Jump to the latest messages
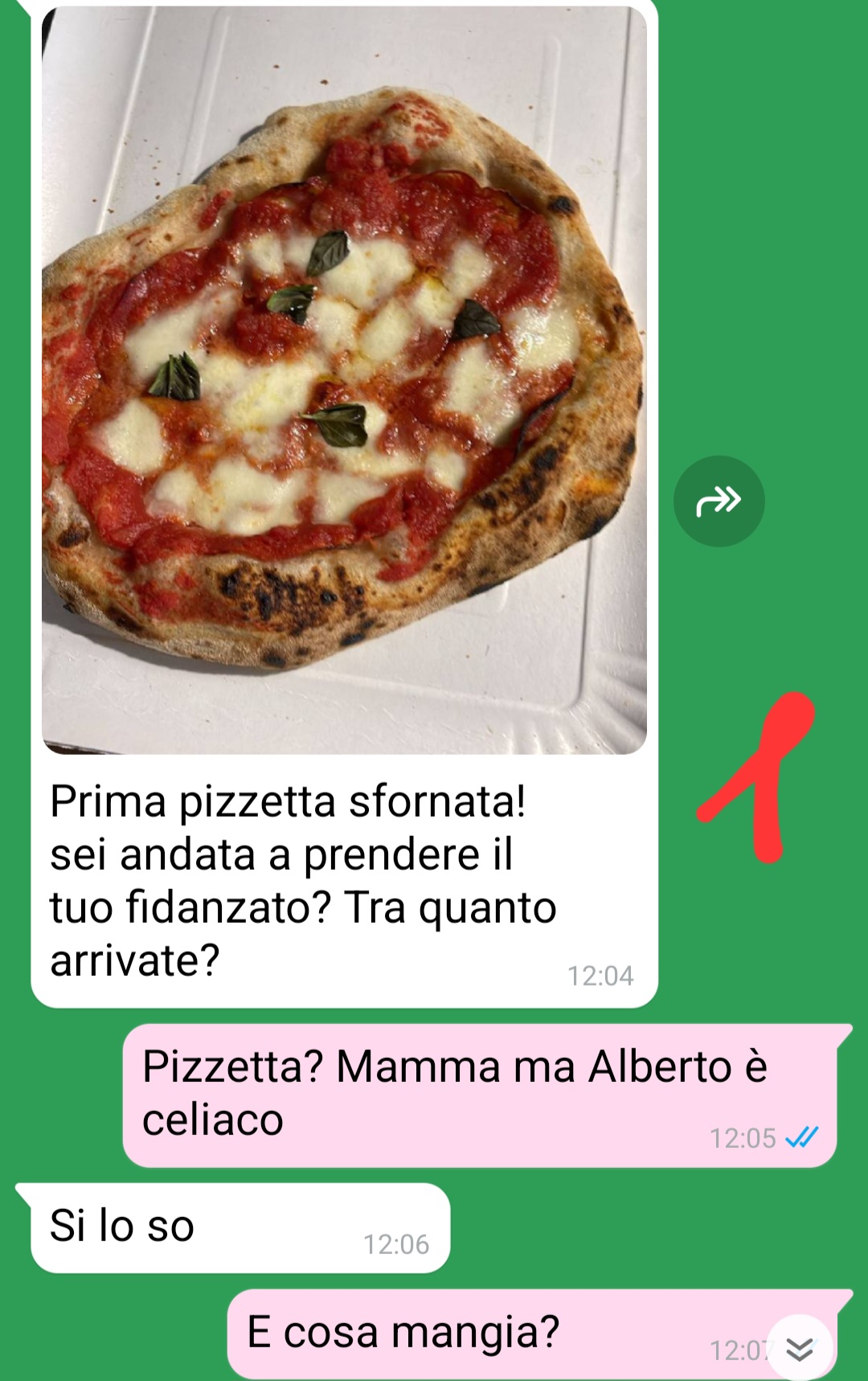This screenshot has width=868, height=1381. click(800, 1349)
